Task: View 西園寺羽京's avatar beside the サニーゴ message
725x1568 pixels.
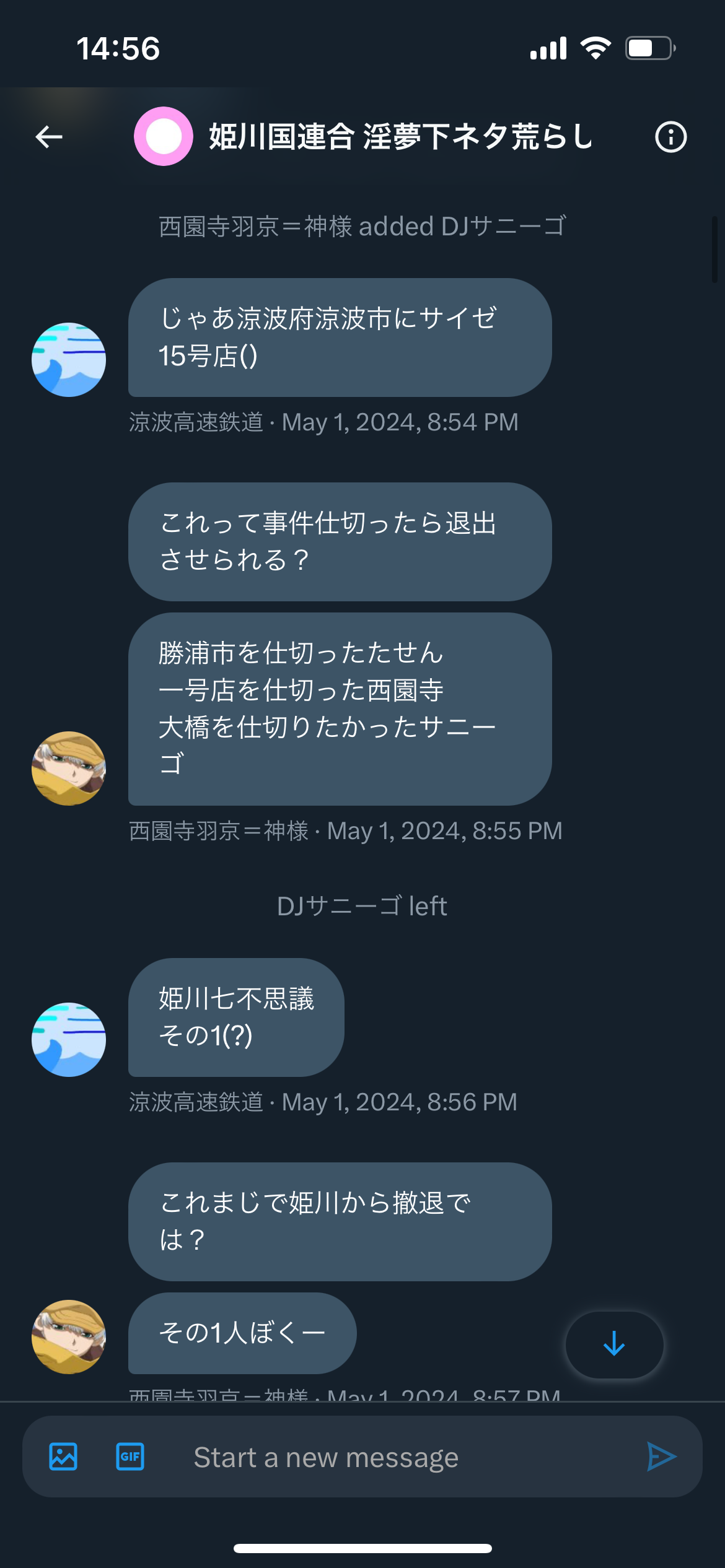Action: pos(69,769)
